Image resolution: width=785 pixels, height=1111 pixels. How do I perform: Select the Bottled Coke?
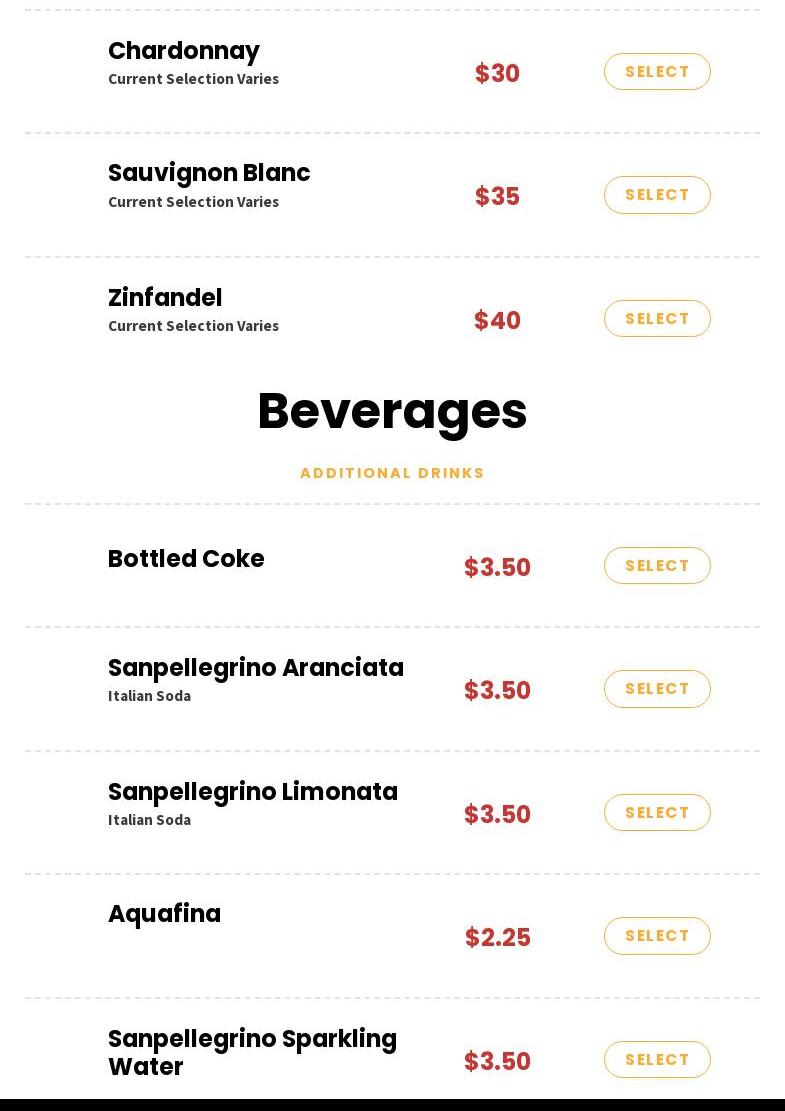pyautogui.click(x=657, y=566)
